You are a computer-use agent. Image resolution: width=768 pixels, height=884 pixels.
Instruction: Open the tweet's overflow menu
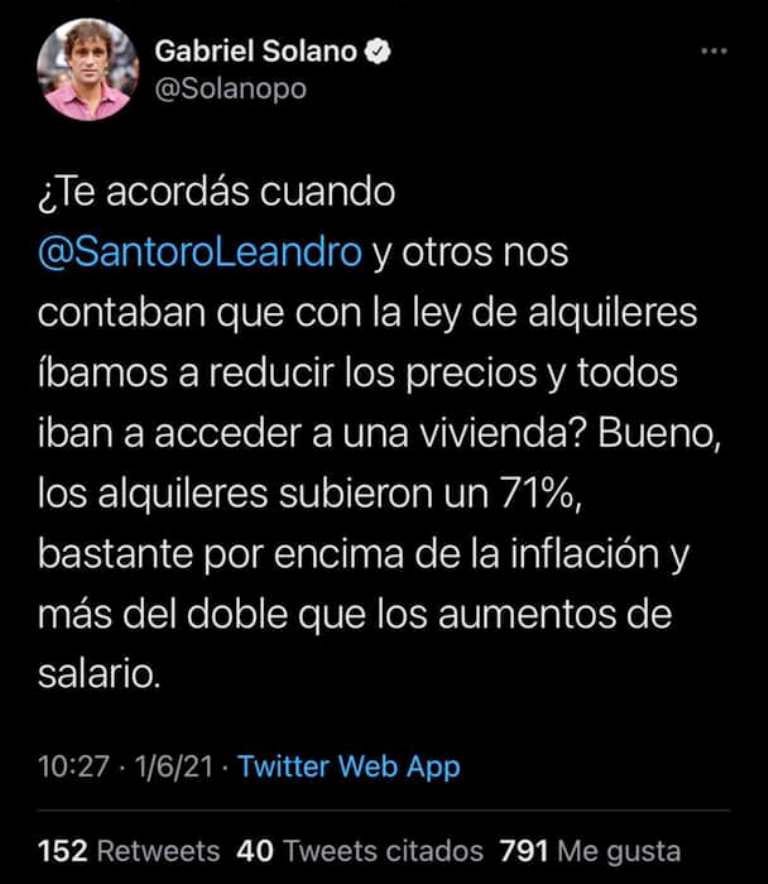tap(713, 51)
